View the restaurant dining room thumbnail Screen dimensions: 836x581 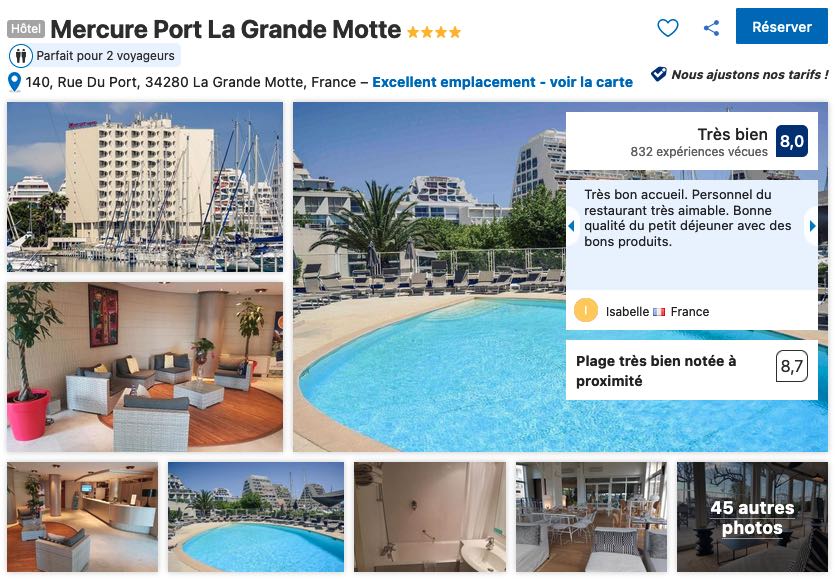[x=591, y=516]
